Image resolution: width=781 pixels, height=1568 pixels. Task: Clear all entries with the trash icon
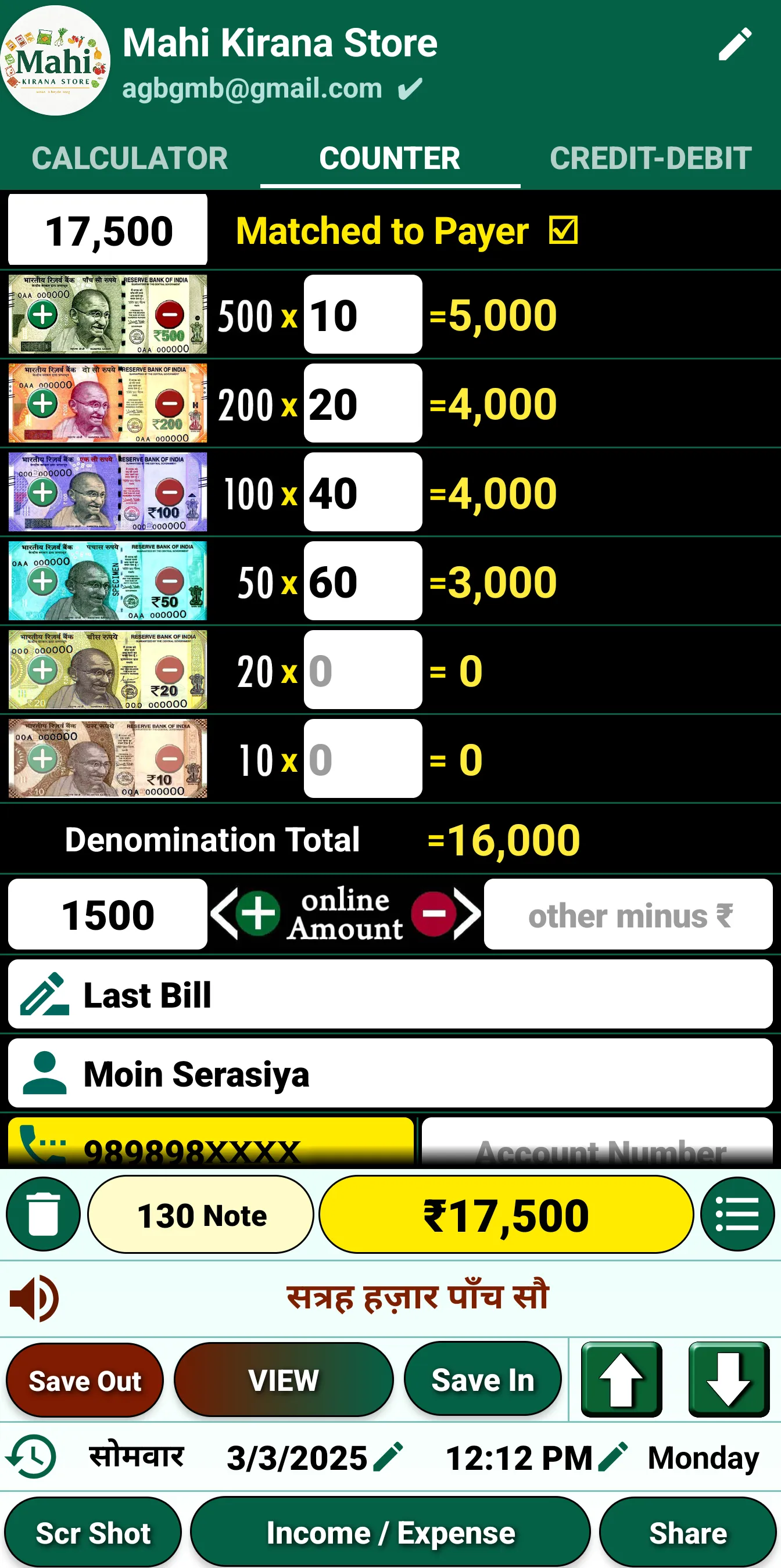[43, 1214]
